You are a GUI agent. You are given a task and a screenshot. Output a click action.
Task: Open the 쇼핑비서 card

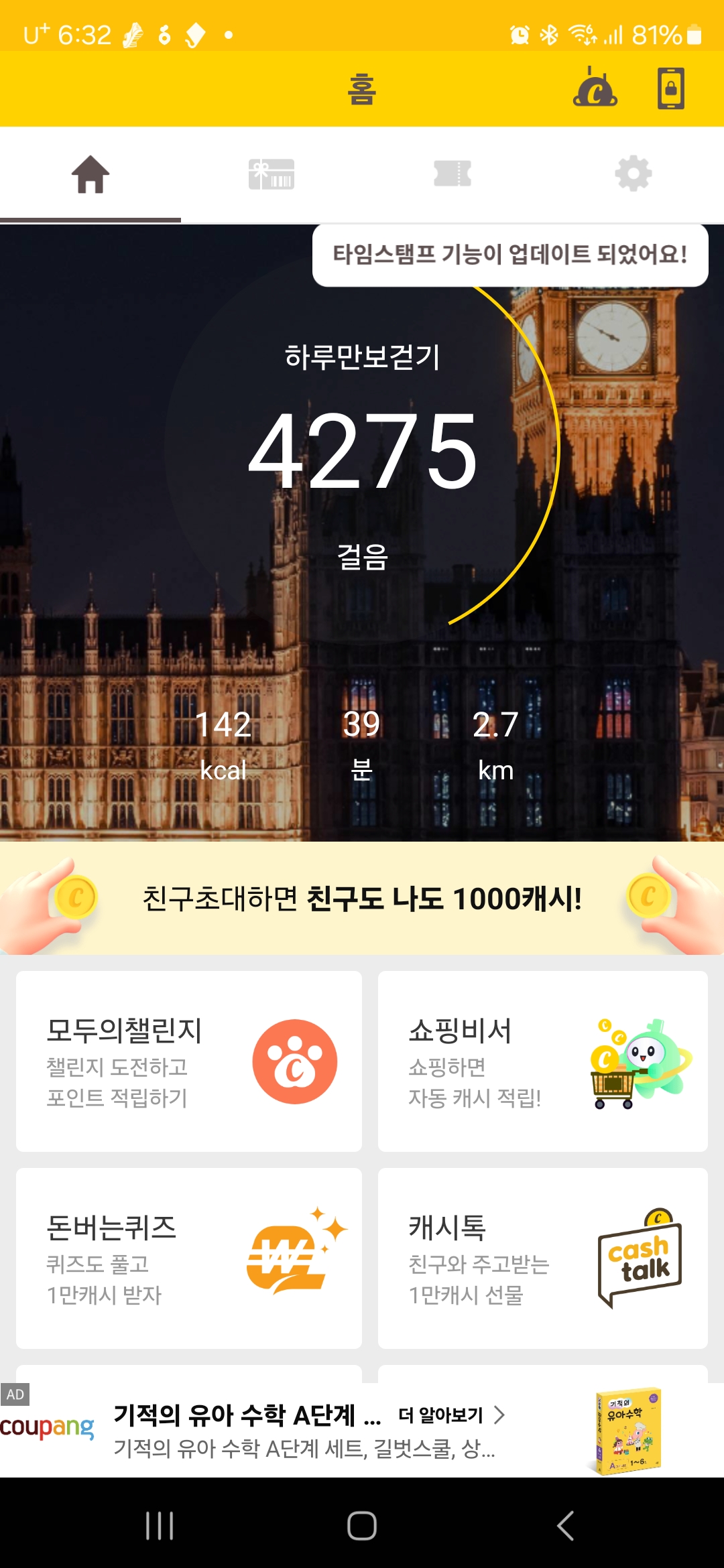tap(543, 1061)
